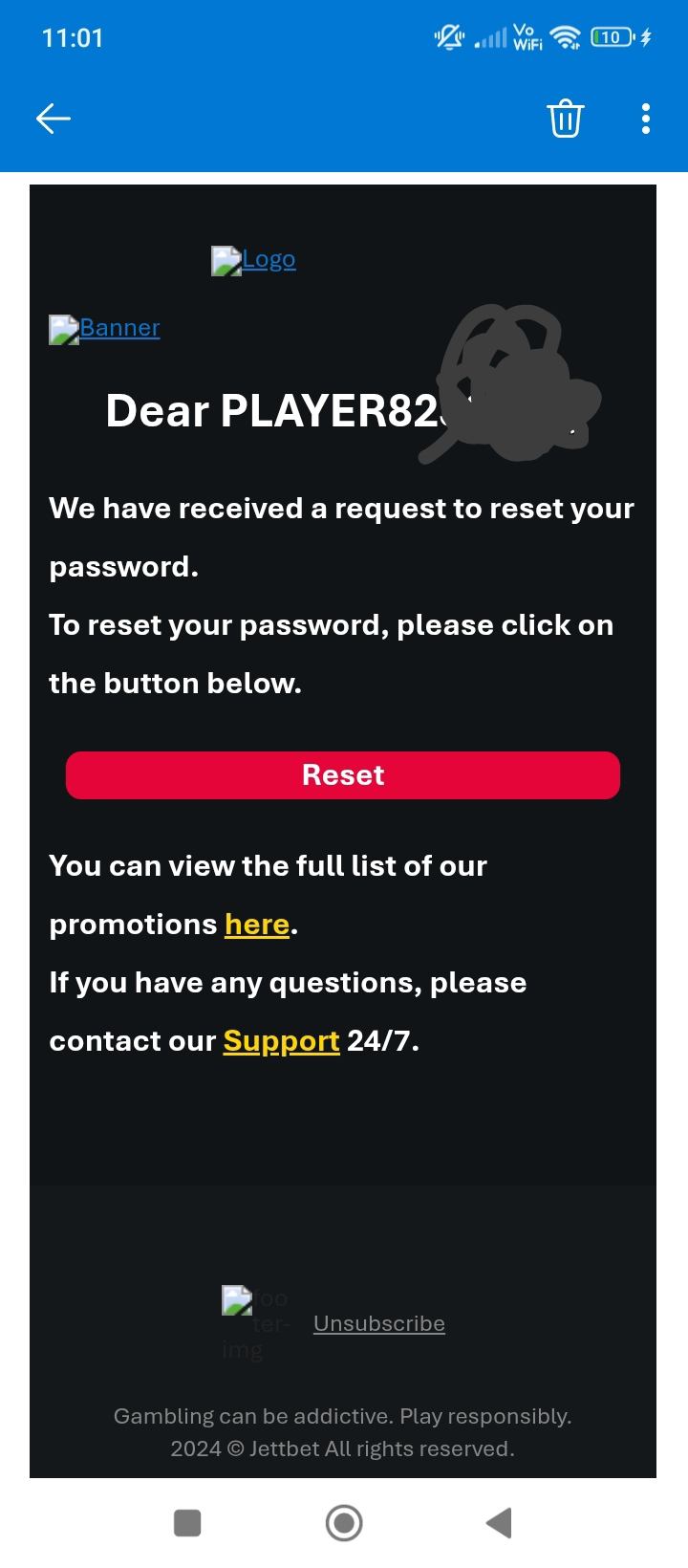Follow the 'here' promotions link
688x1568 pixels.
257,925
